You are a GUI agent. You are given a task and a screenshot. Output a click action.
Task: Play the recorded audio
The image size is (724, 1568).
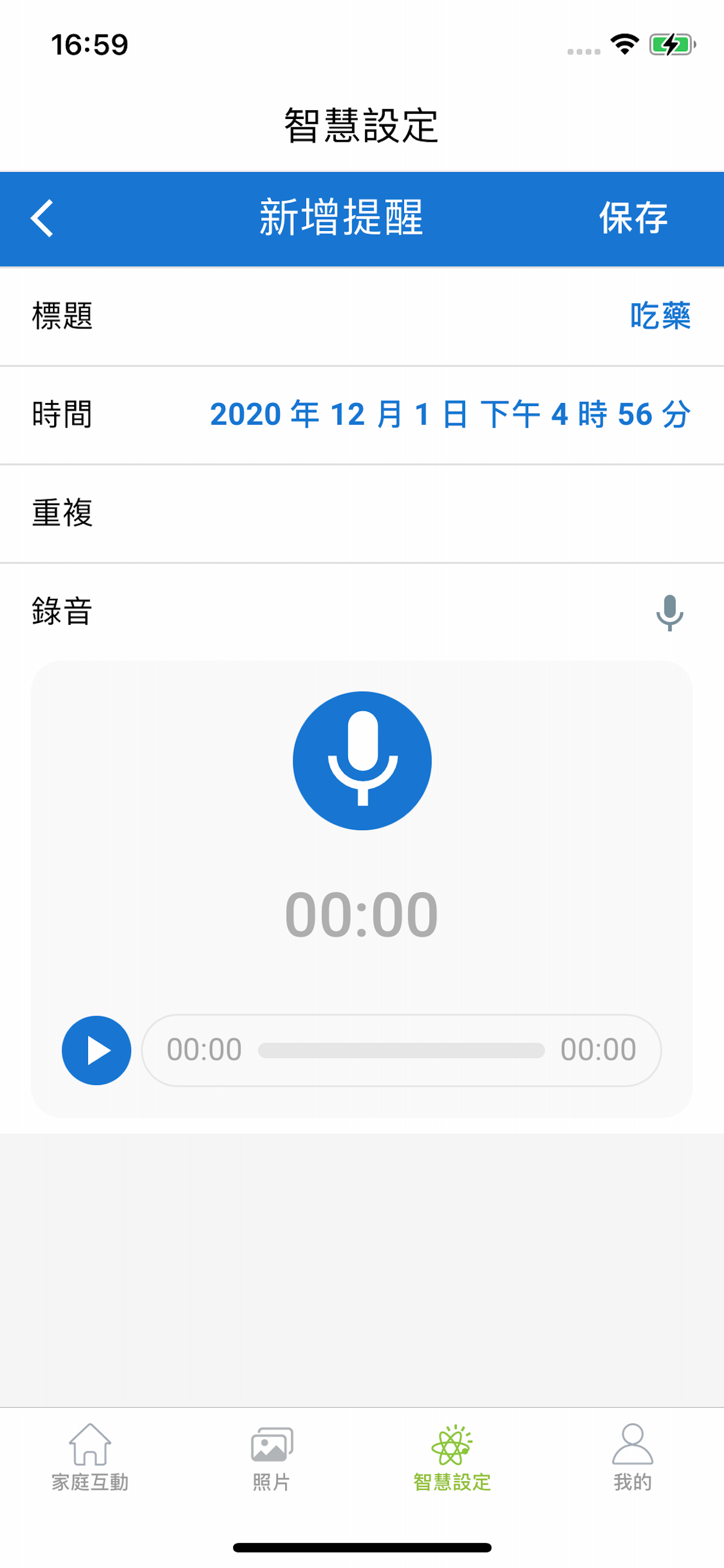click(96, 1050)
